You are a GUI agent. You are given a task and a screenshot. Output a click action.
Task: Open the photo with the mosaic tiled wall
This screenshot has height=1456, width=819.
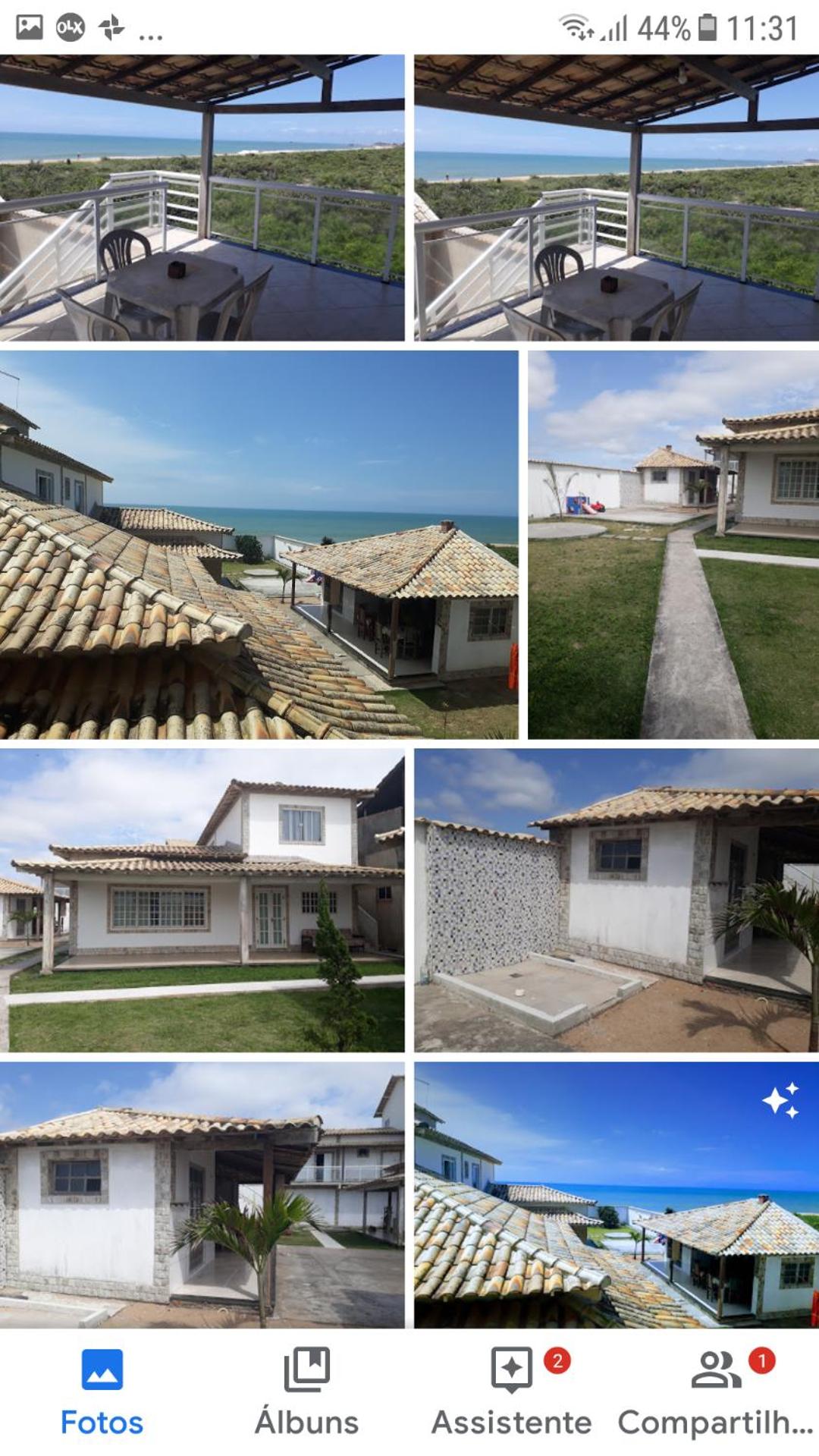pos(617,900)
